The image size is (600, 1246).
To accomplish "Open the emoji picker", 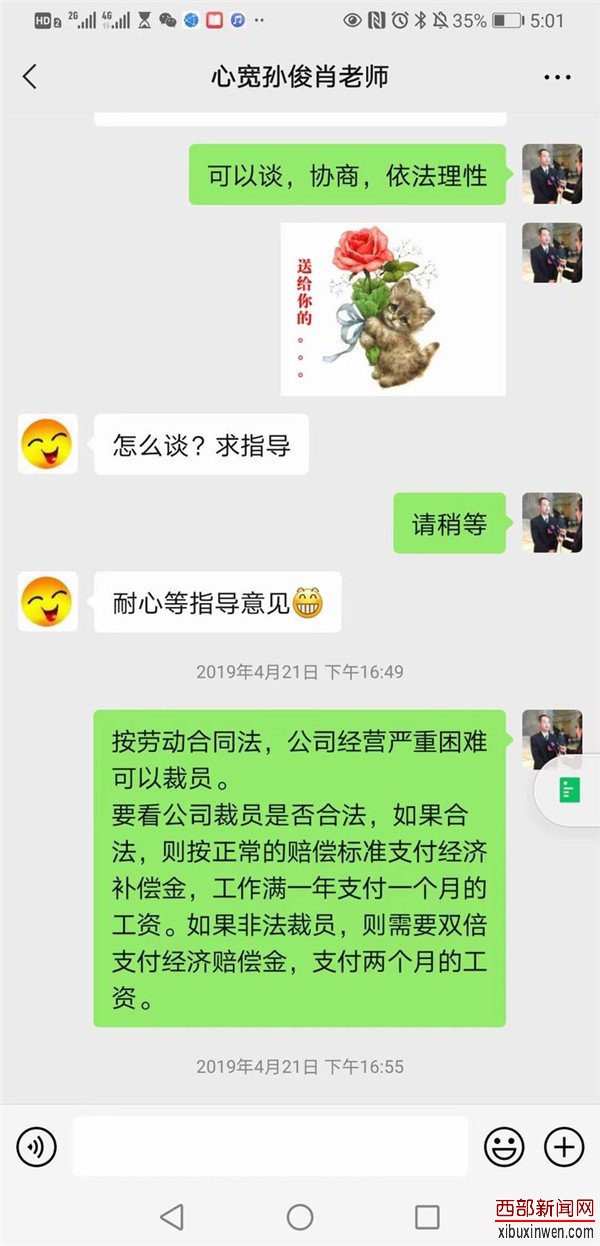I will 504,1146.
